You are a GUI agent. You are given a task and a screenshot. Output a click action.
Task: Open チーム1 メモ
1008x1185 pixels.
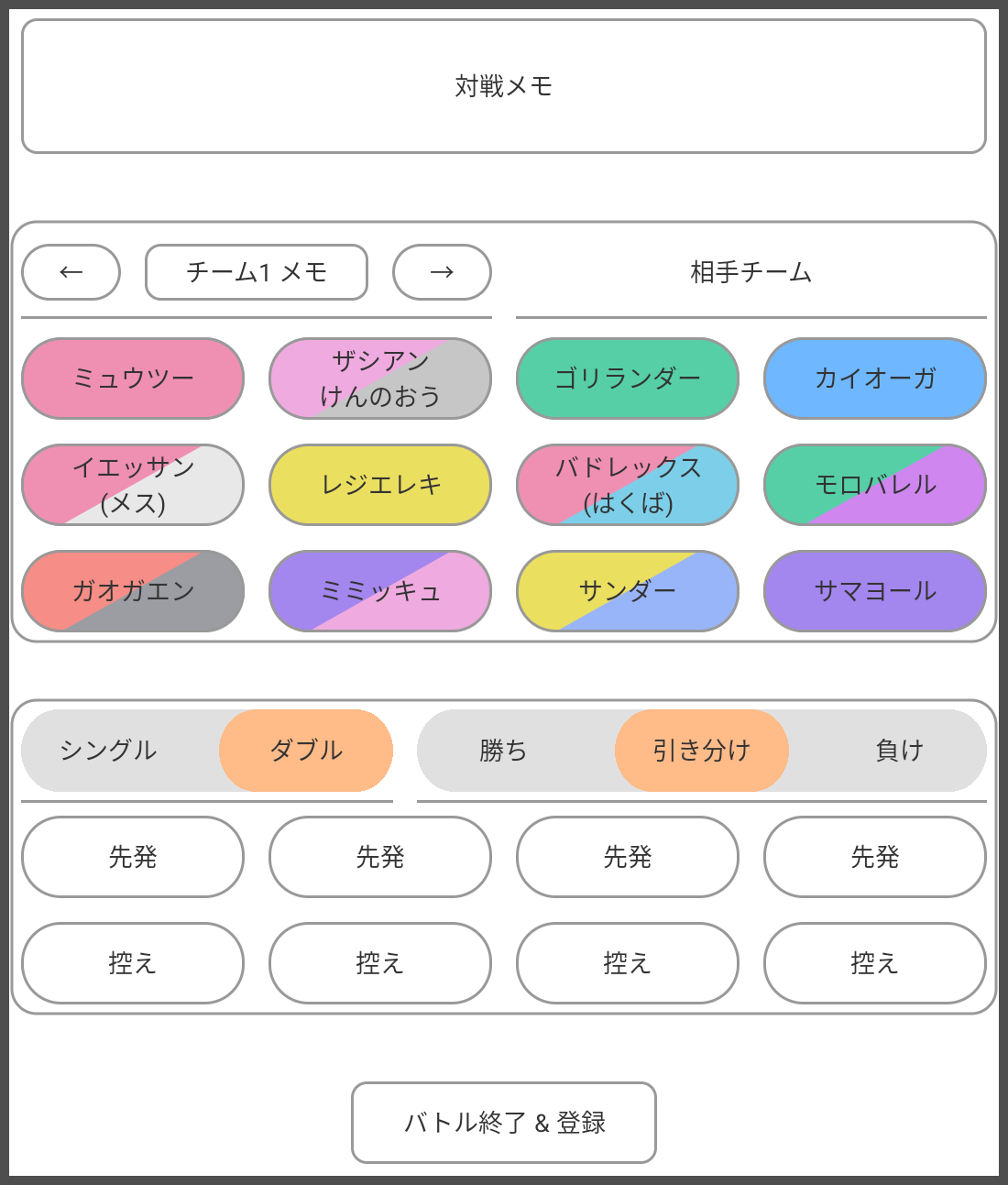tap(257, 272)
